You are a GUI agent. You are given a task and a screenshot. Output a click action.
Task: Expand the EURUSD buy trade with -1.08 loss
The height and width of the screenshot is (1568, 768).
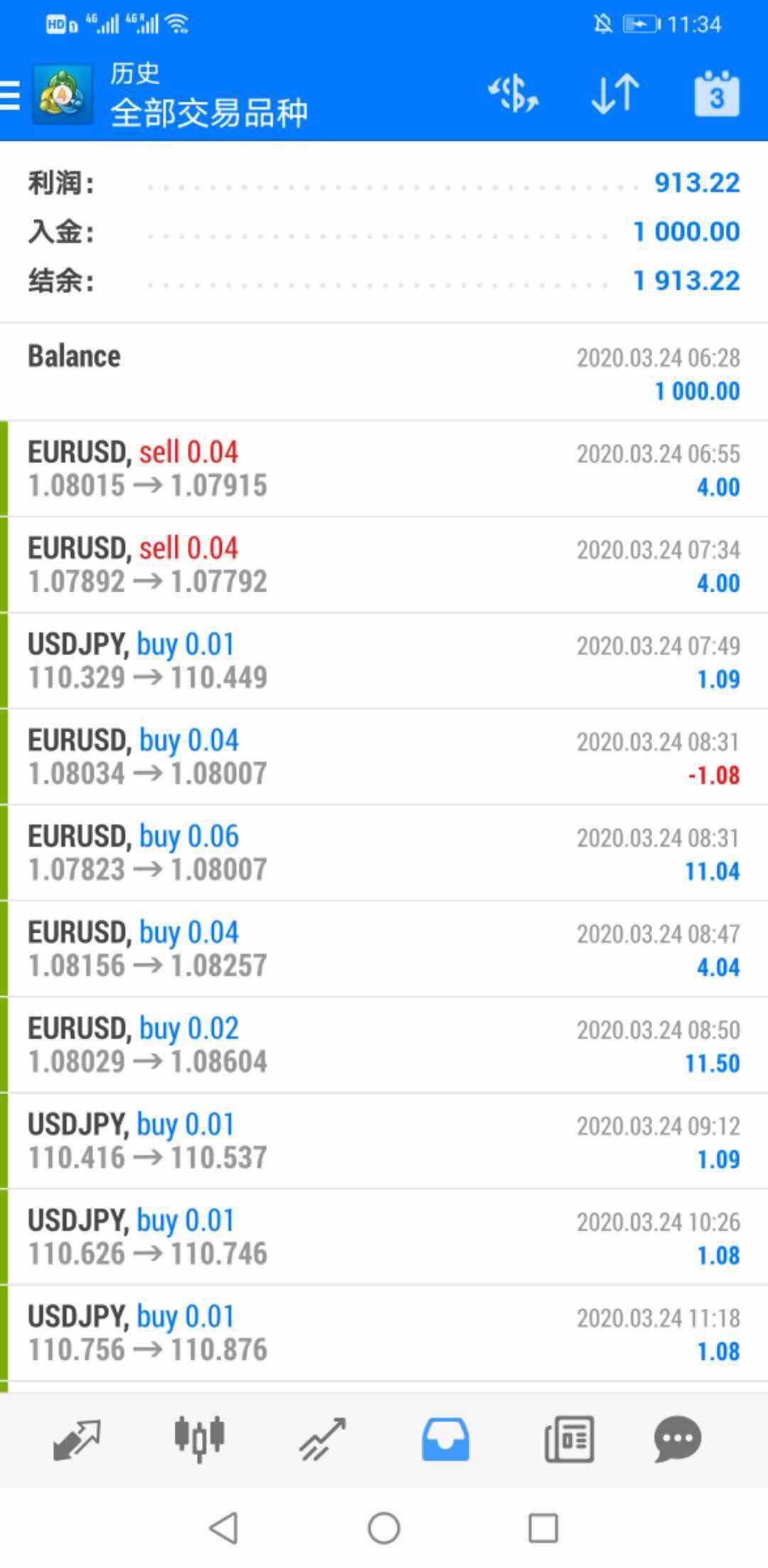click(x=384, y=758)
